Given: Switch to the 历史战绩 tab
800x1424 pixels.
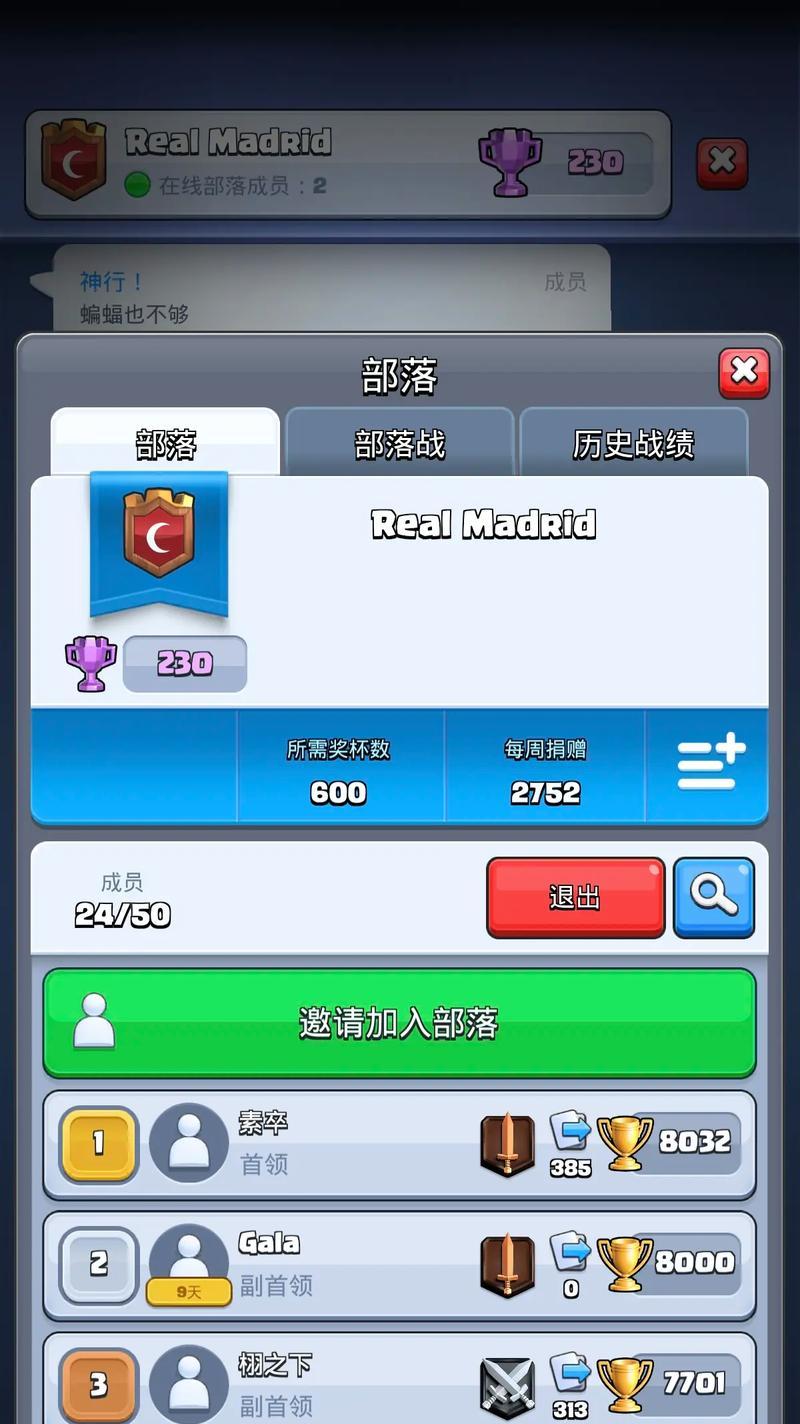Looking at the screenshot, I should tap(633, 444).
